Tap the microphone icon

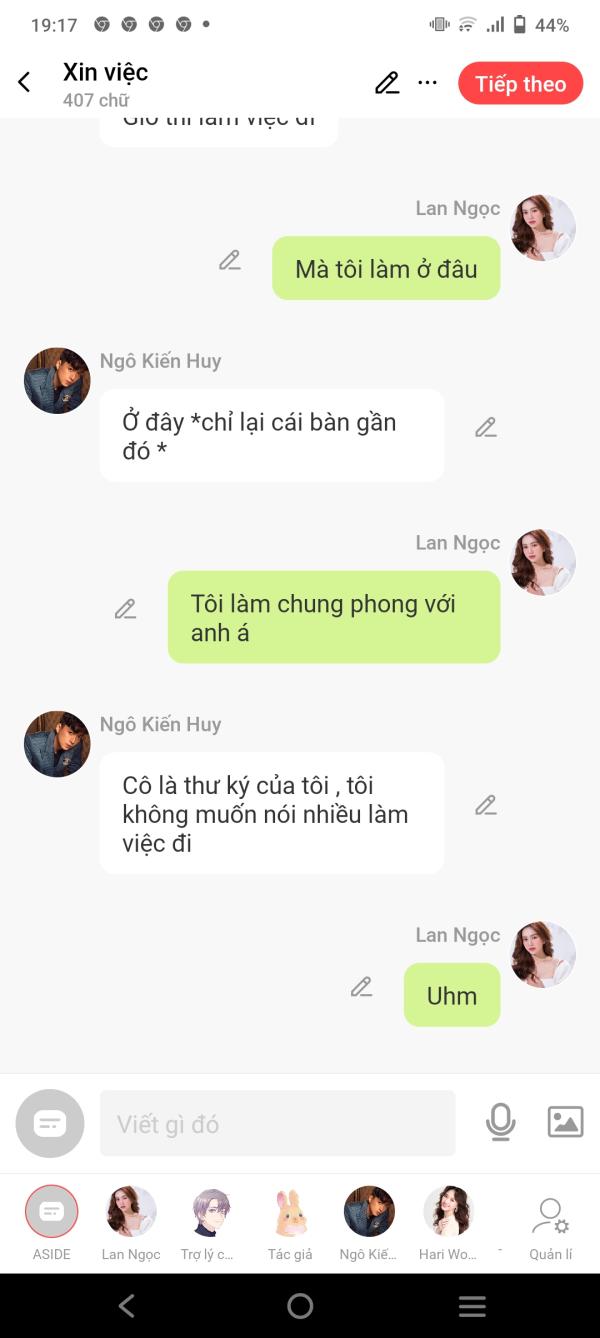(500, 1122)
